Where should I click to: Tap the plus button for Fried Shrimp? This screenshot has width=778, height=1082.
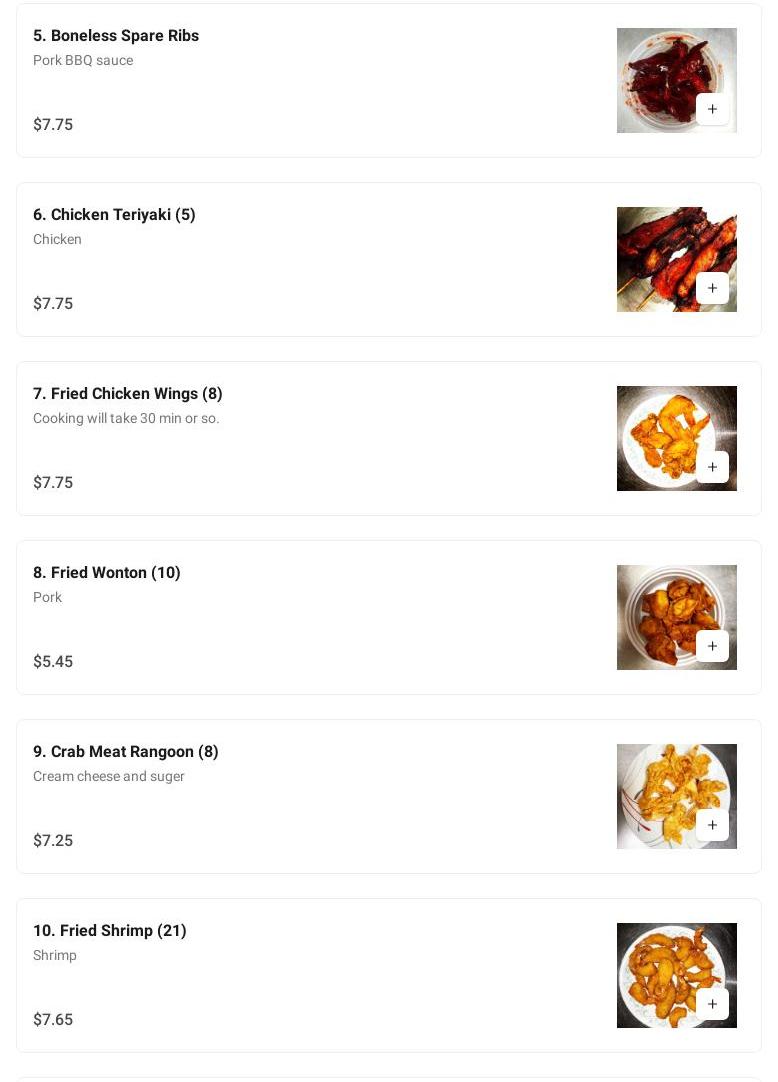(x=712, y=1004)
